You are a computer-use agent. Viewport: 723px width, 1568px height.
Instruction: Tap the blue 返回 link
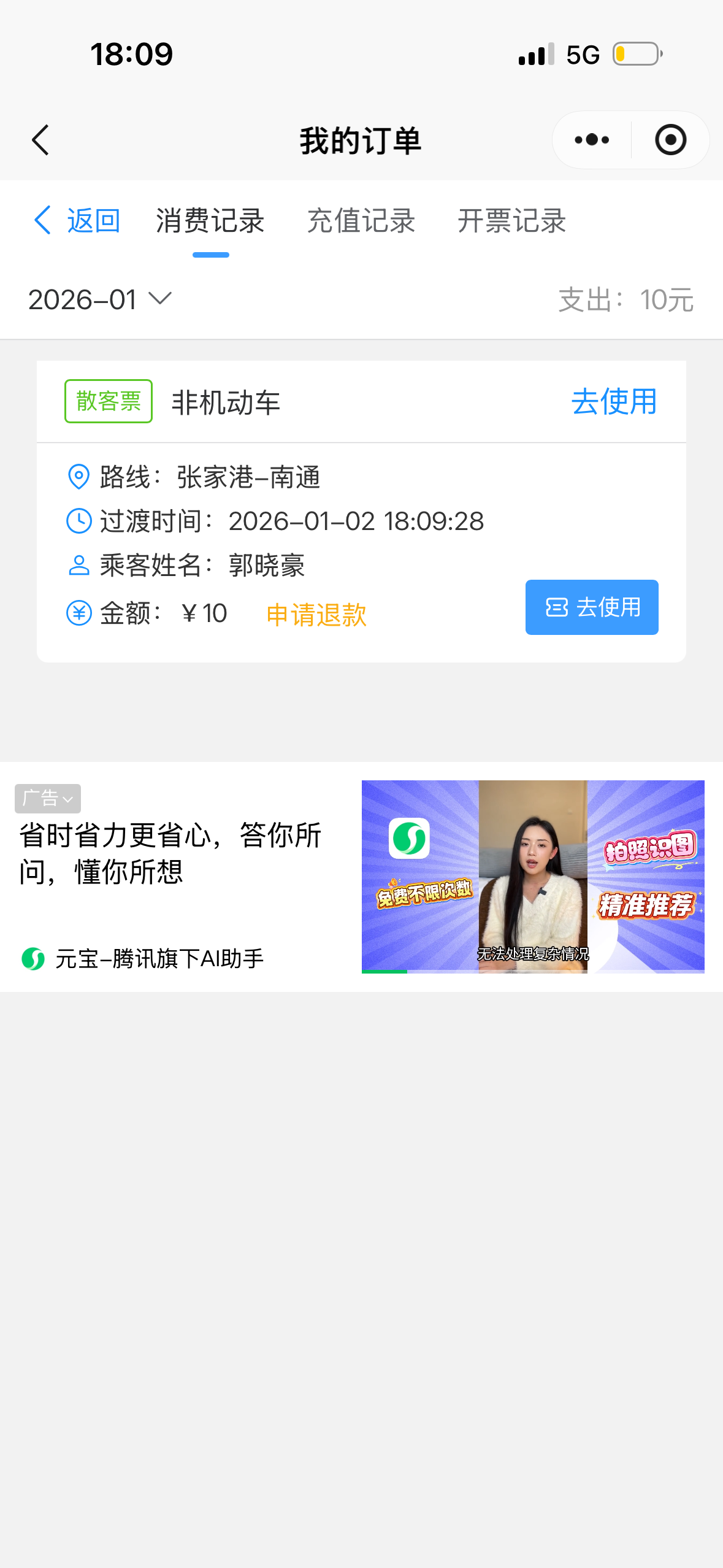pyautogui.click(x=77, y=221)
